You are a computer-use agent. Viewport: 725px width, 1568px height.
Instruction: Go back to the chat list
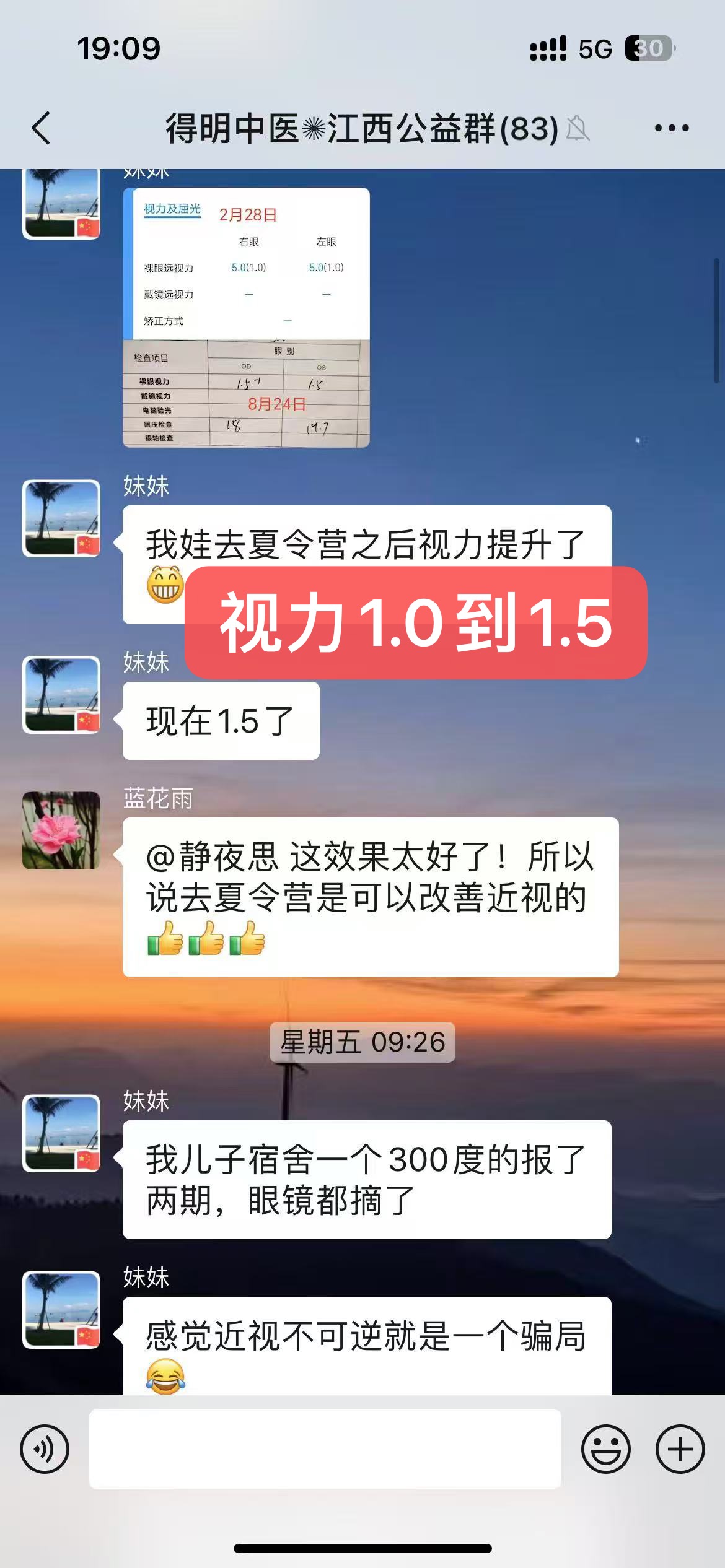coord(41,128)
